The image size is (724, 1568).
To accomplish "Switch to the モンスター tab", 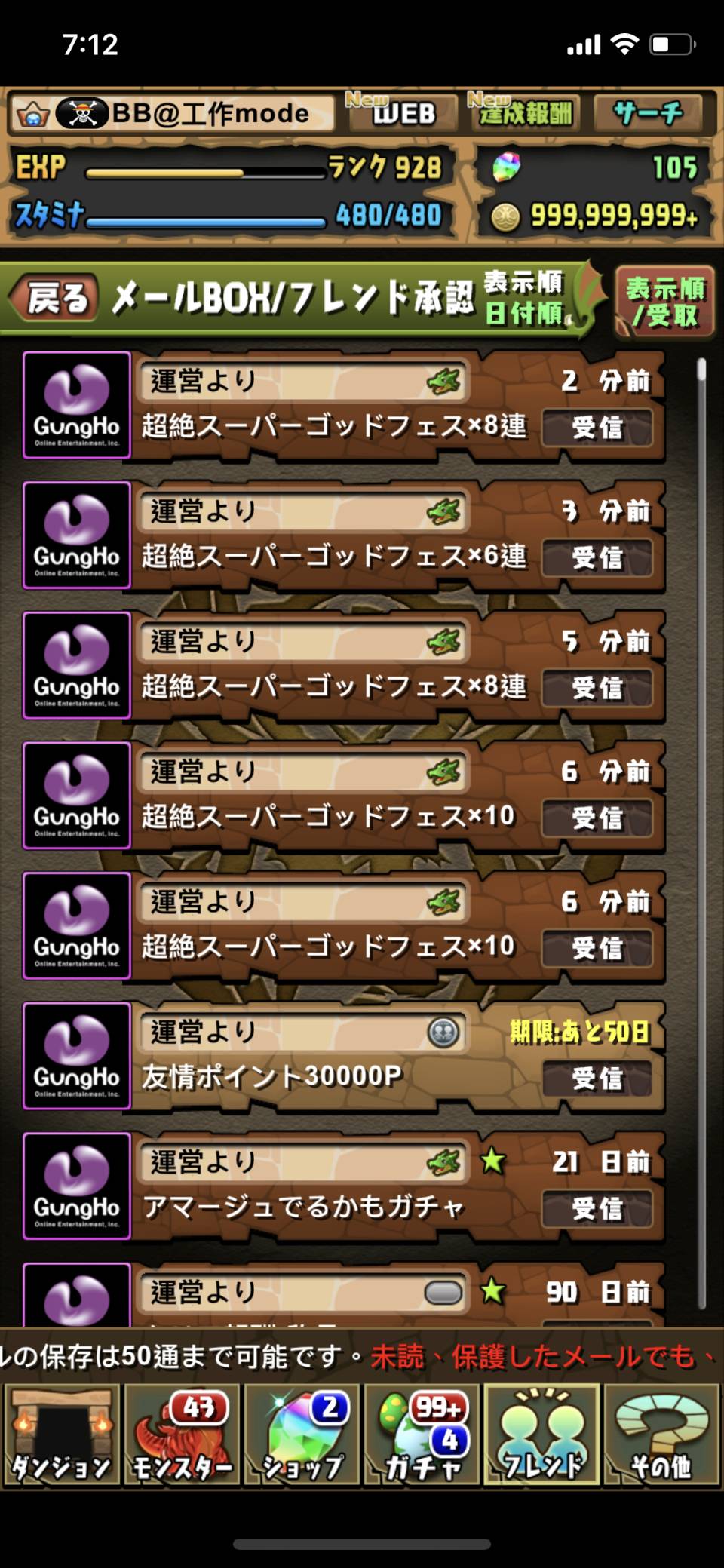I will tap(182, 1435).
